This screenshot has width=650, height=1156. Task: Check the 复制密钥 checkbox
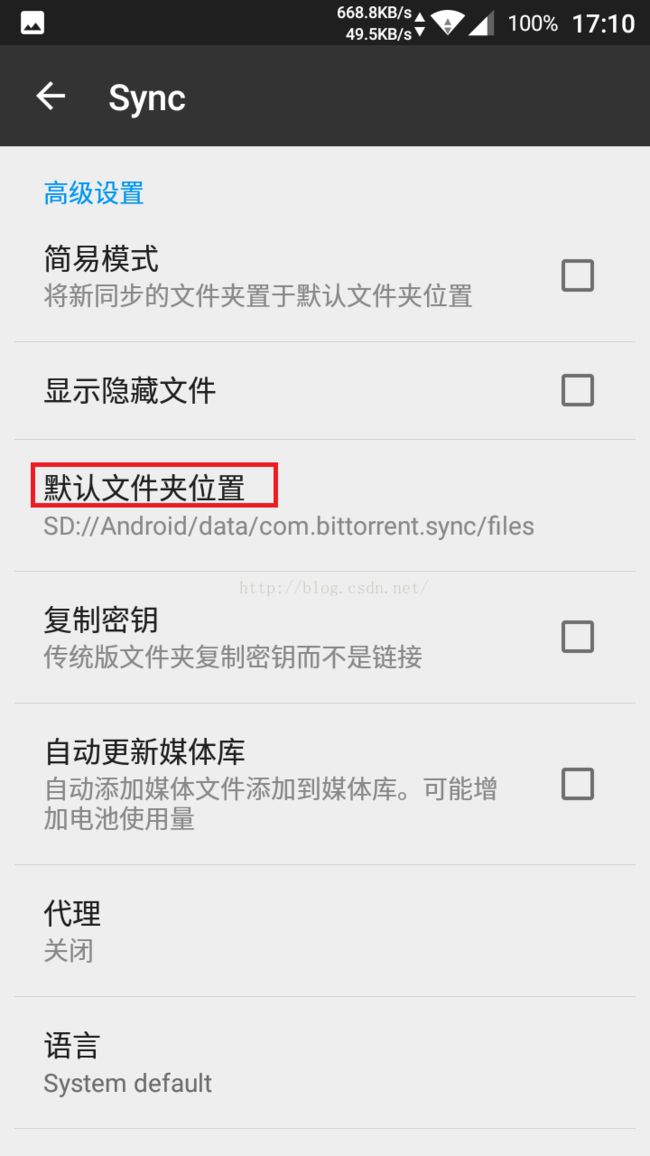coord(577,636)
